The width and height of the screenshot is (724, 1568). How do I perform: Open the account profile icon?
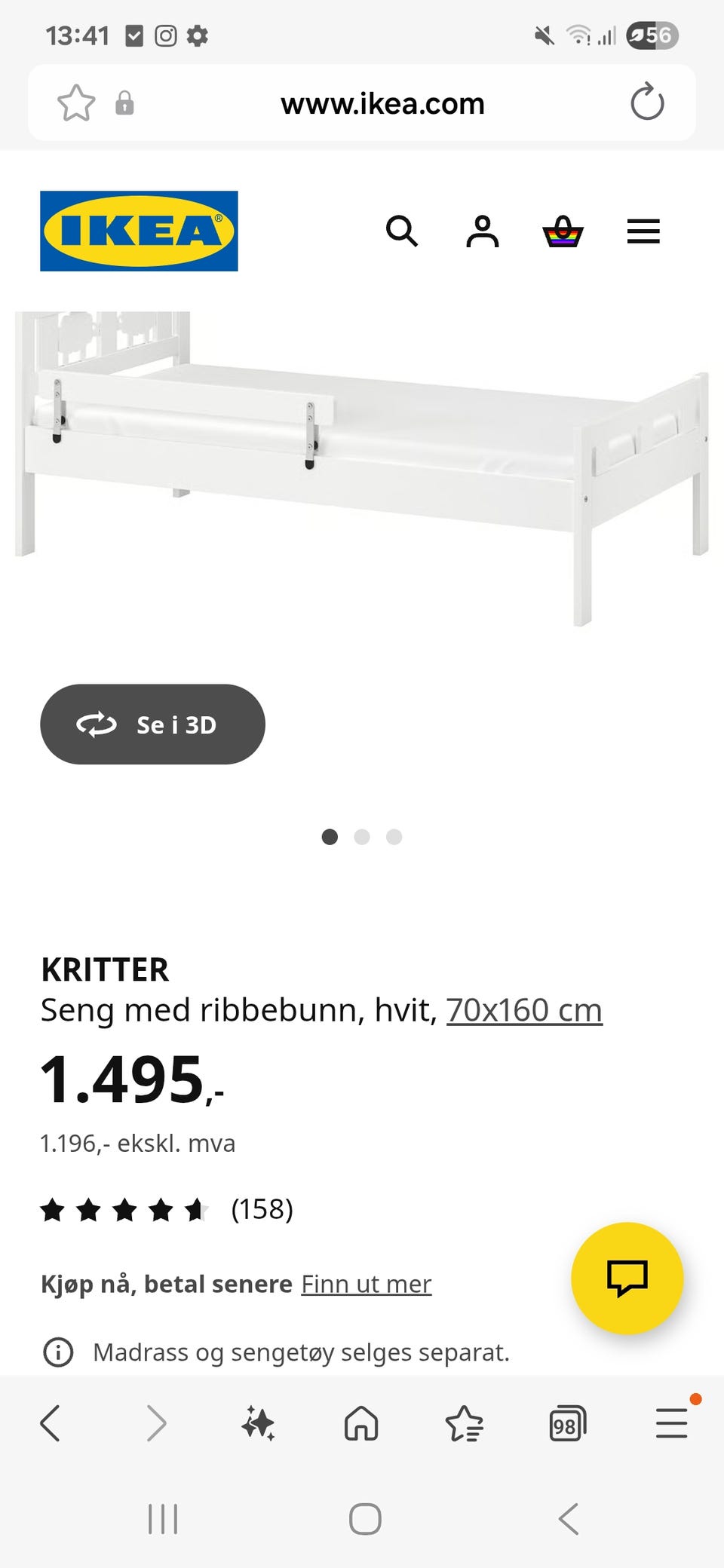(x=483, y=231)
